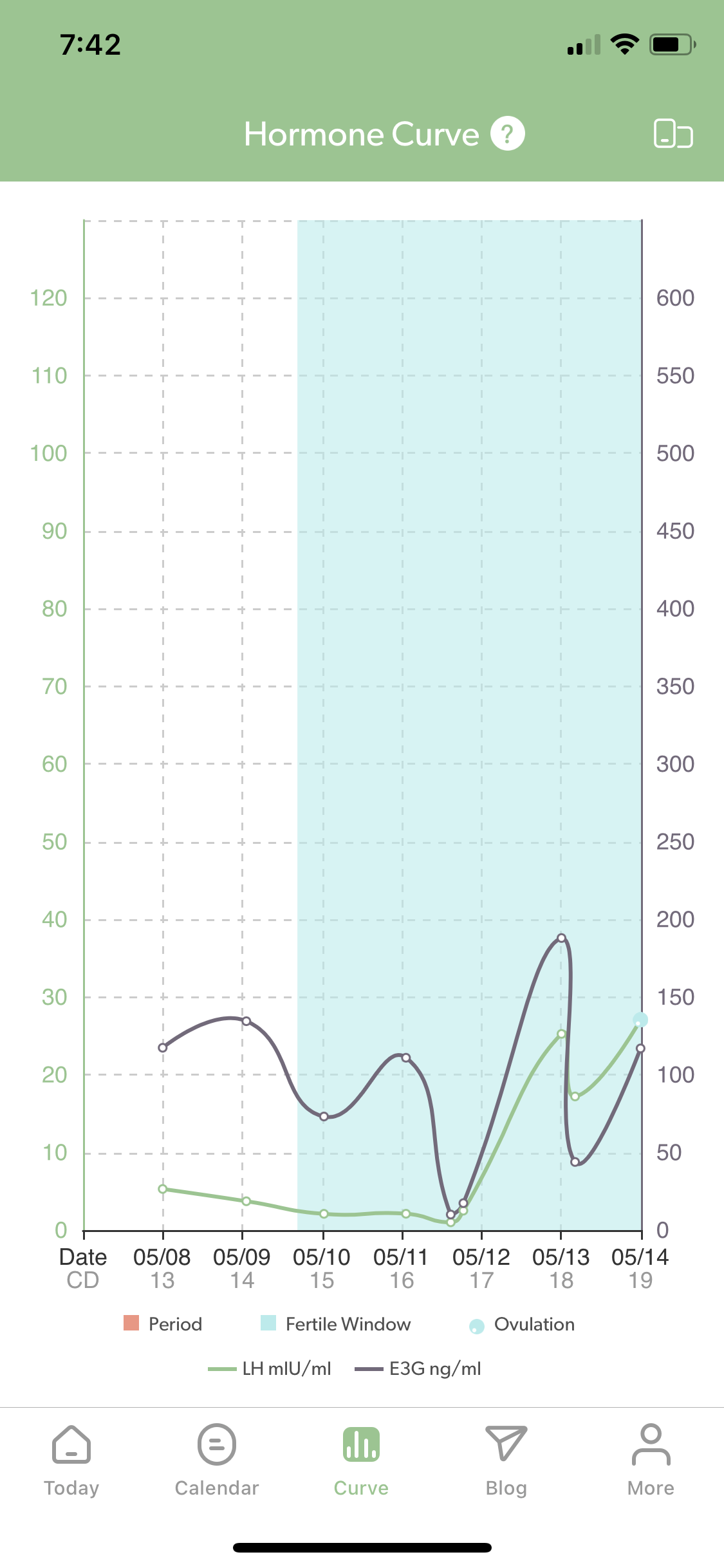The height and width of the screenshot is (1568, 724).
Task: Switch to the Today tab
Action: coord(71,1460)
